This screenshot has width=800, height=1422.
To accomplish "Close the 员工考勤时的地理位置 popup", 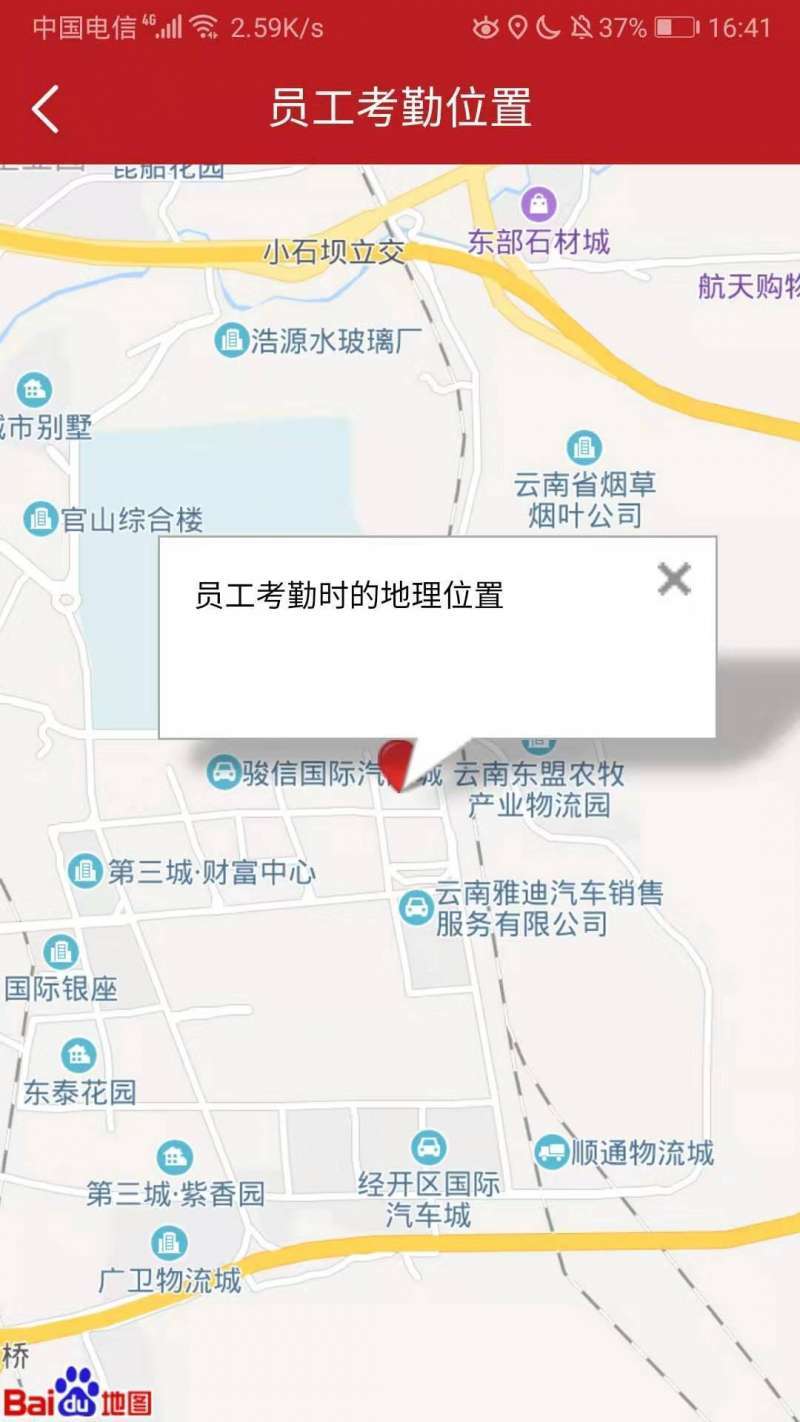I will tap(674, 581).
